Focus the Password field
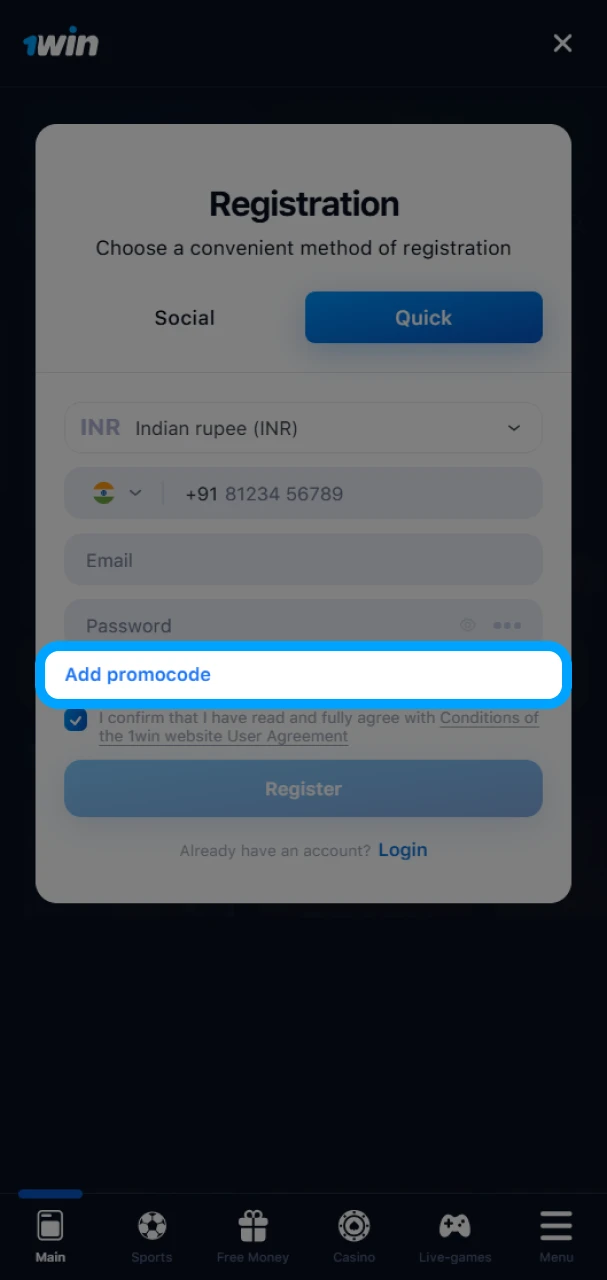 click(260, 626)
